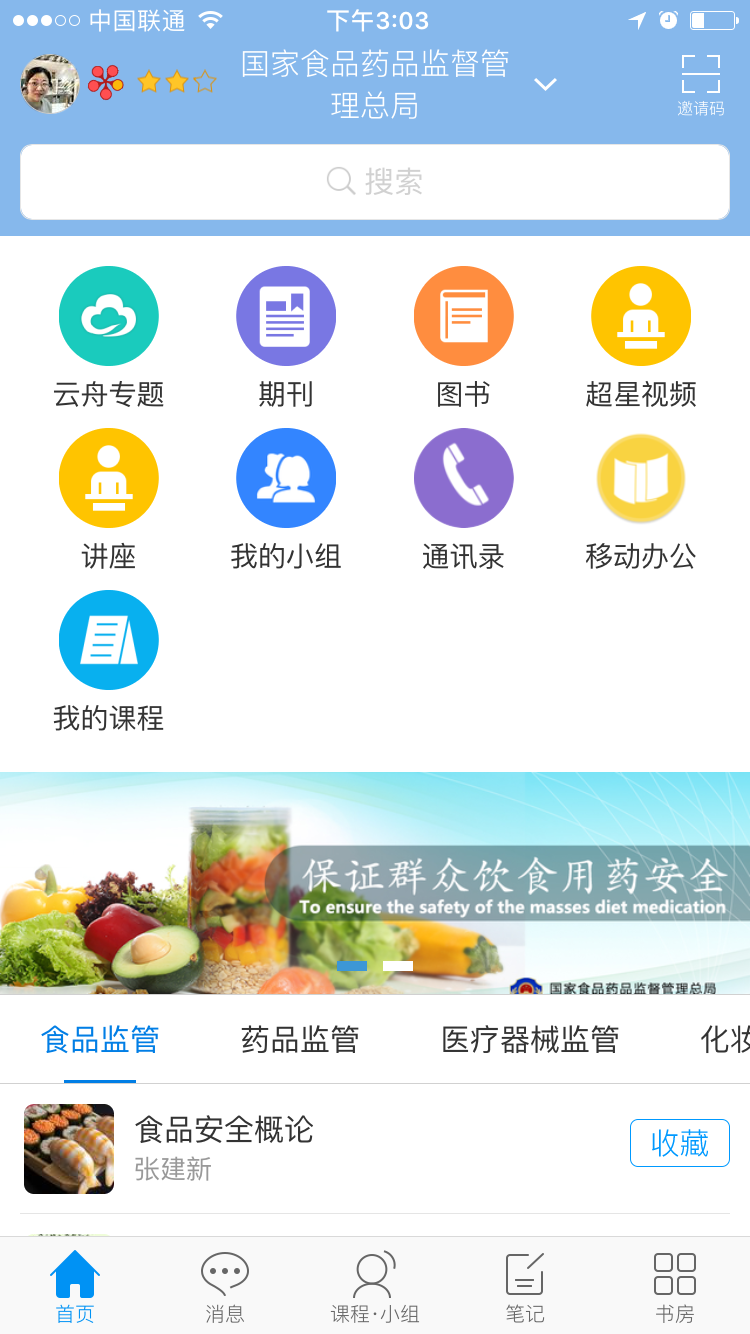Switch to 医疗器械监管 tab
The width and height of the screenshot is (750, 1334).
click(x=530, y=1040)
